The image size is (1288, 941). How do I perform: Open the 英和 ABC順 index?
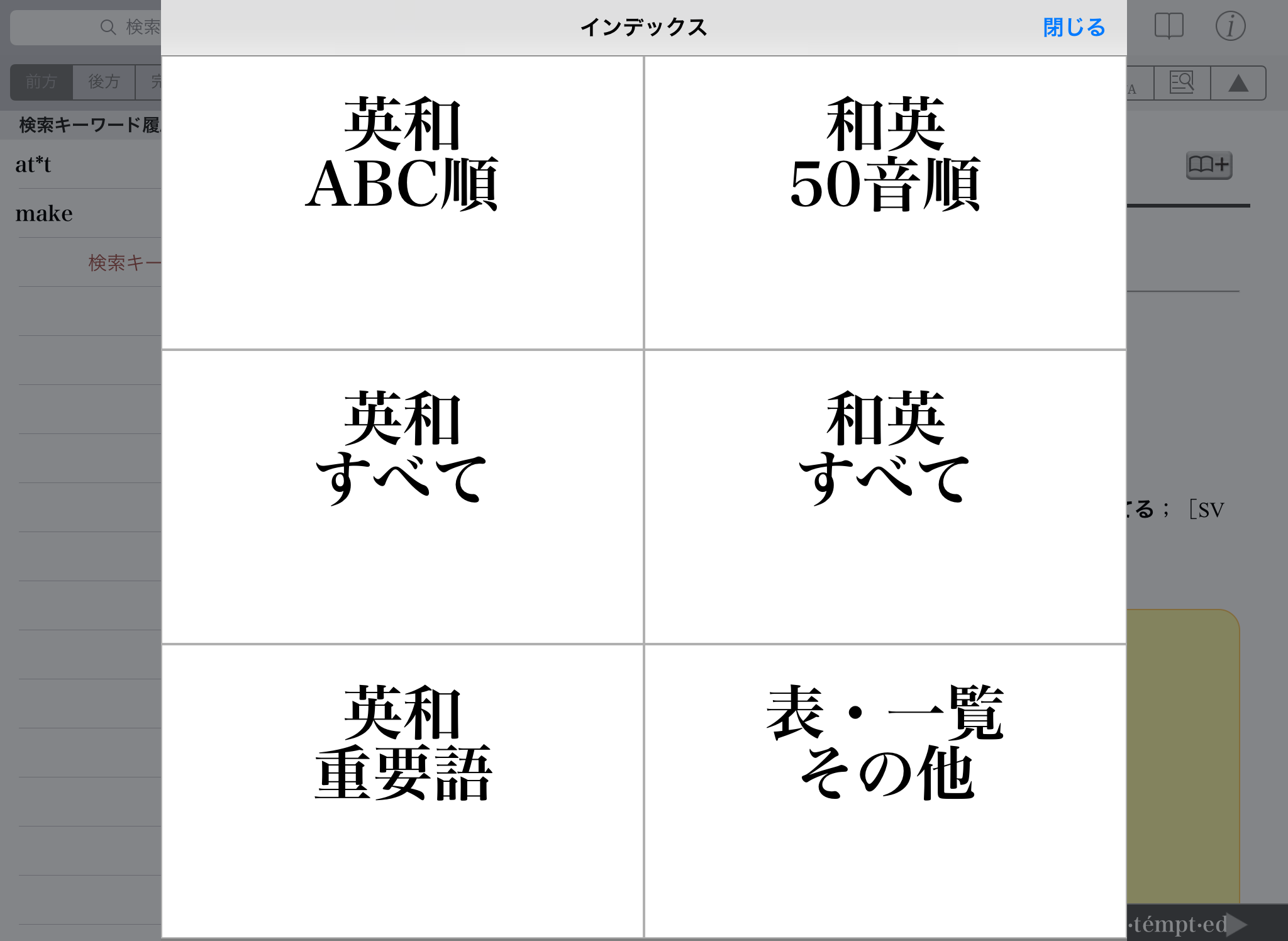tap(402, 203)
